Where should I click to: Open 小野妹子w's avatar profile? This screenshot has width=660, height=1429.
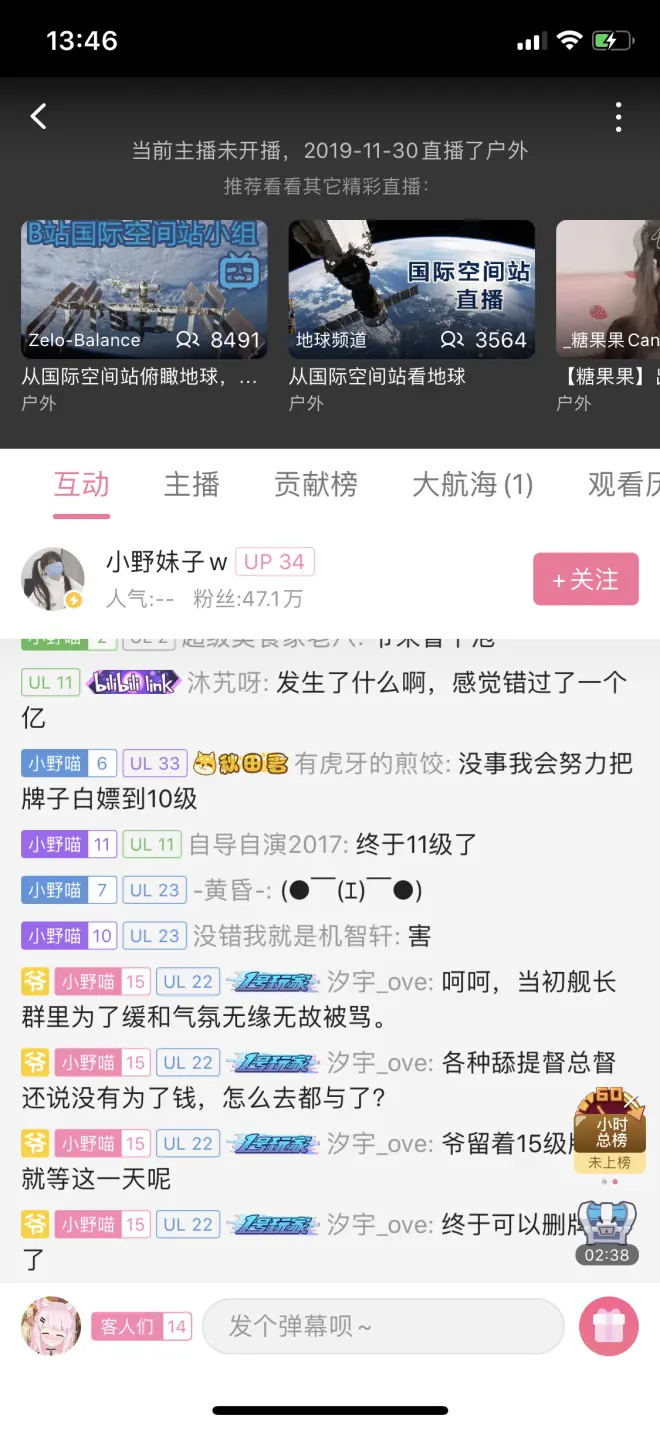(53, 579)
